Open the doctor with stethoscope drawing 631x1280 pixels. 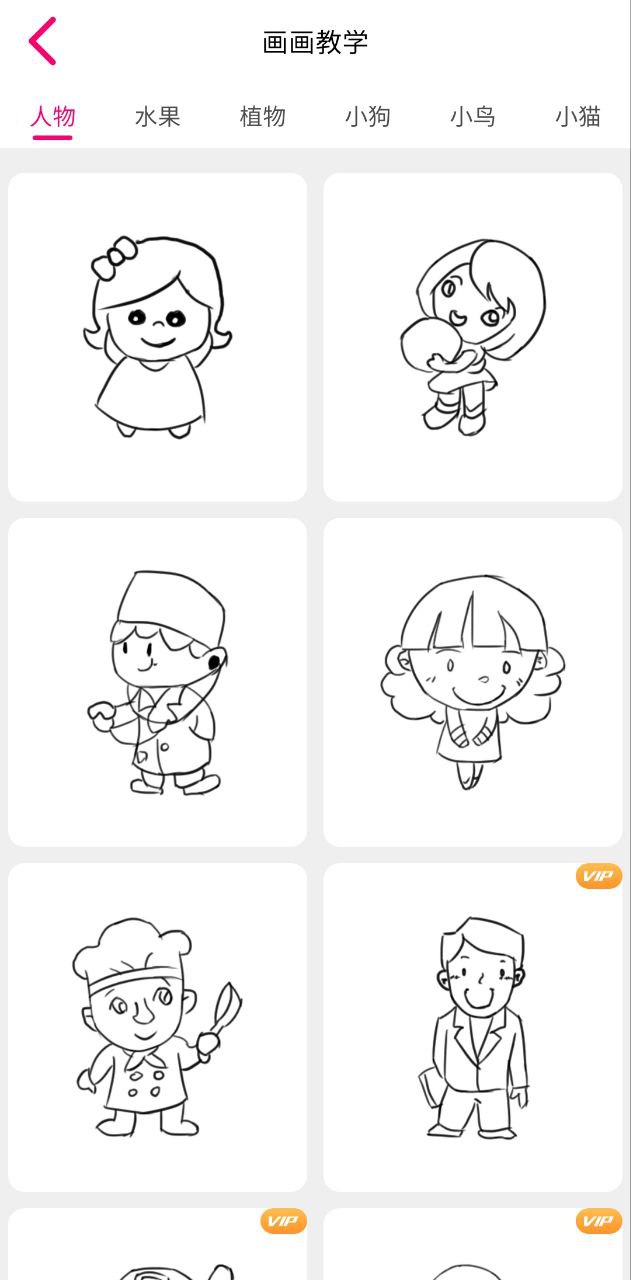pos(158,682)
